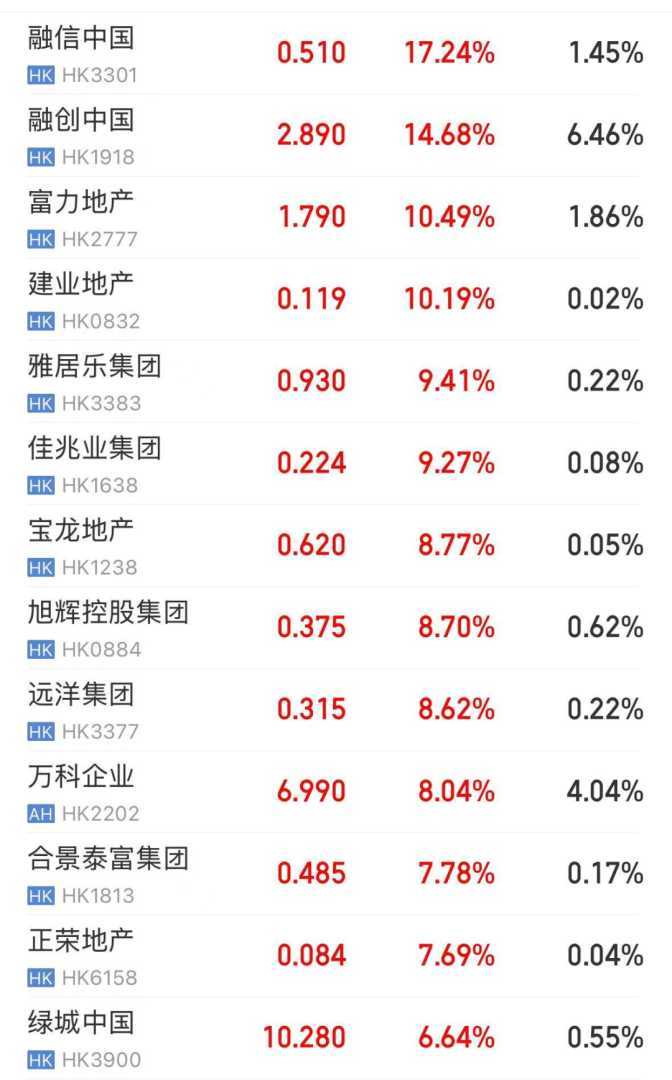The width and height of the screenshot is (672, 1080).
Task: Tap the 合景泰富集团 stock entry
Action: click(x=108, y=859)
